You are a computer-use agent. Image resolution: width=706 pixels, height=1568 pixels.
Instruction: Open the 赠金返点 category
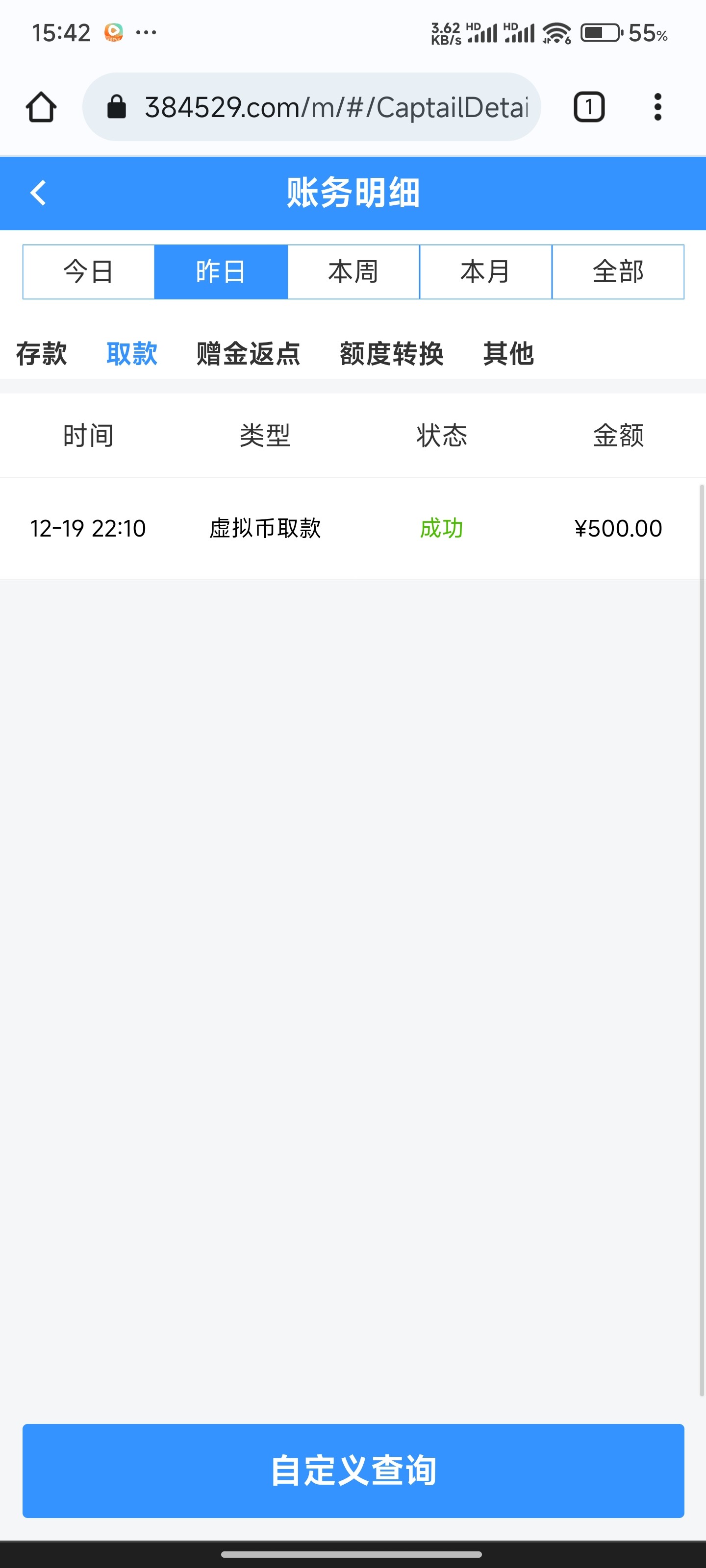point(249,354)
